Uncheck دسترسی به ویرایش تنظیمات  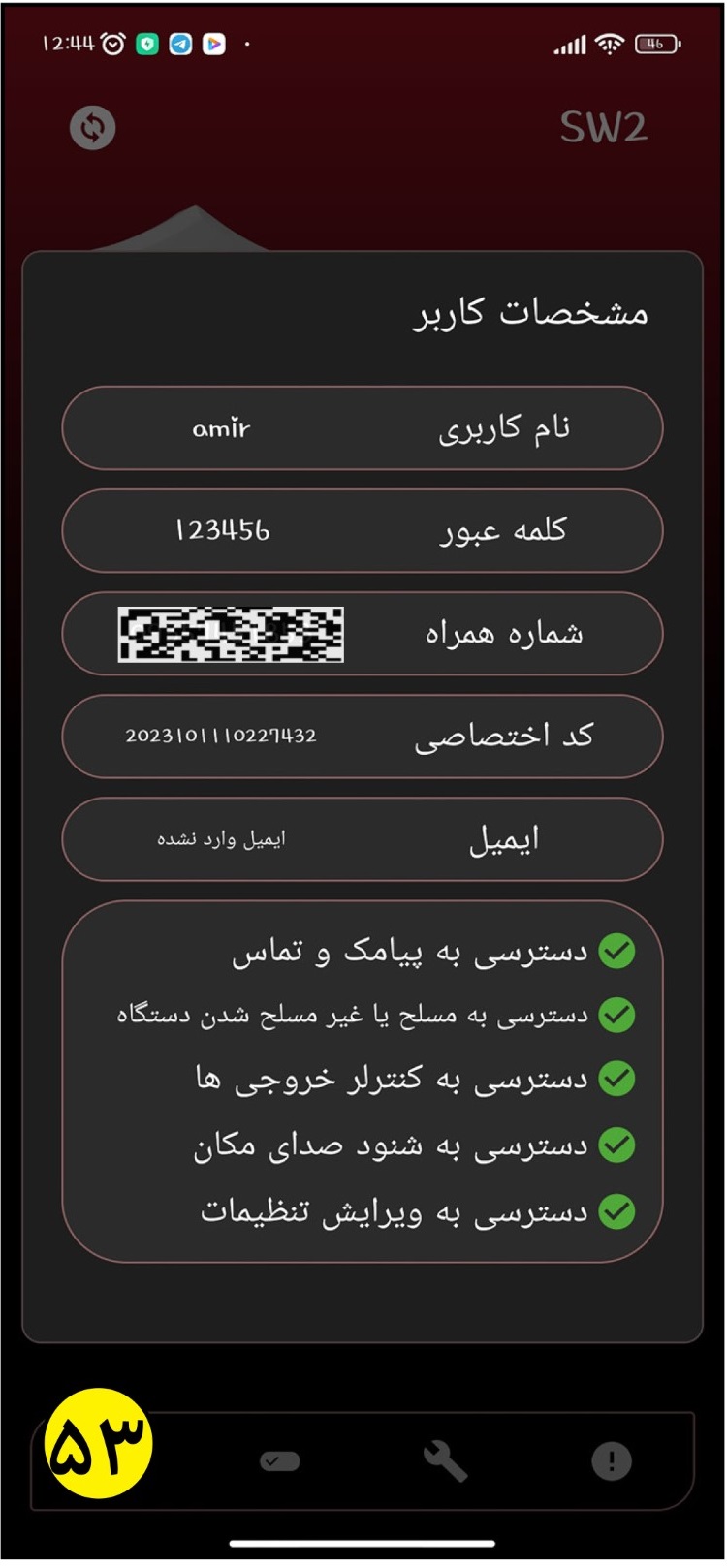616,1211
